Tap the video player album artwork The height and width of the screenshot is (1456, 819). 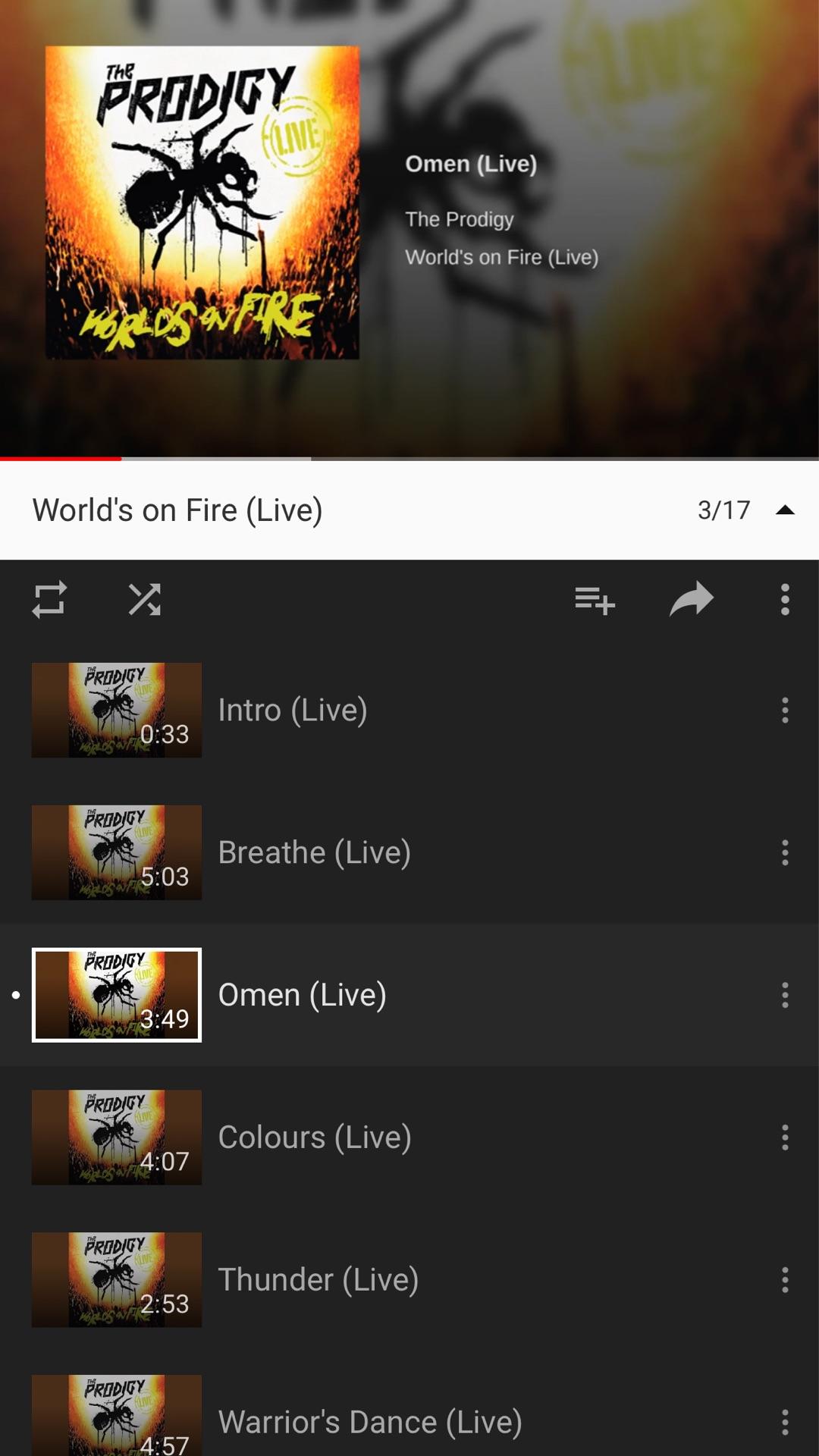point(202,202)
